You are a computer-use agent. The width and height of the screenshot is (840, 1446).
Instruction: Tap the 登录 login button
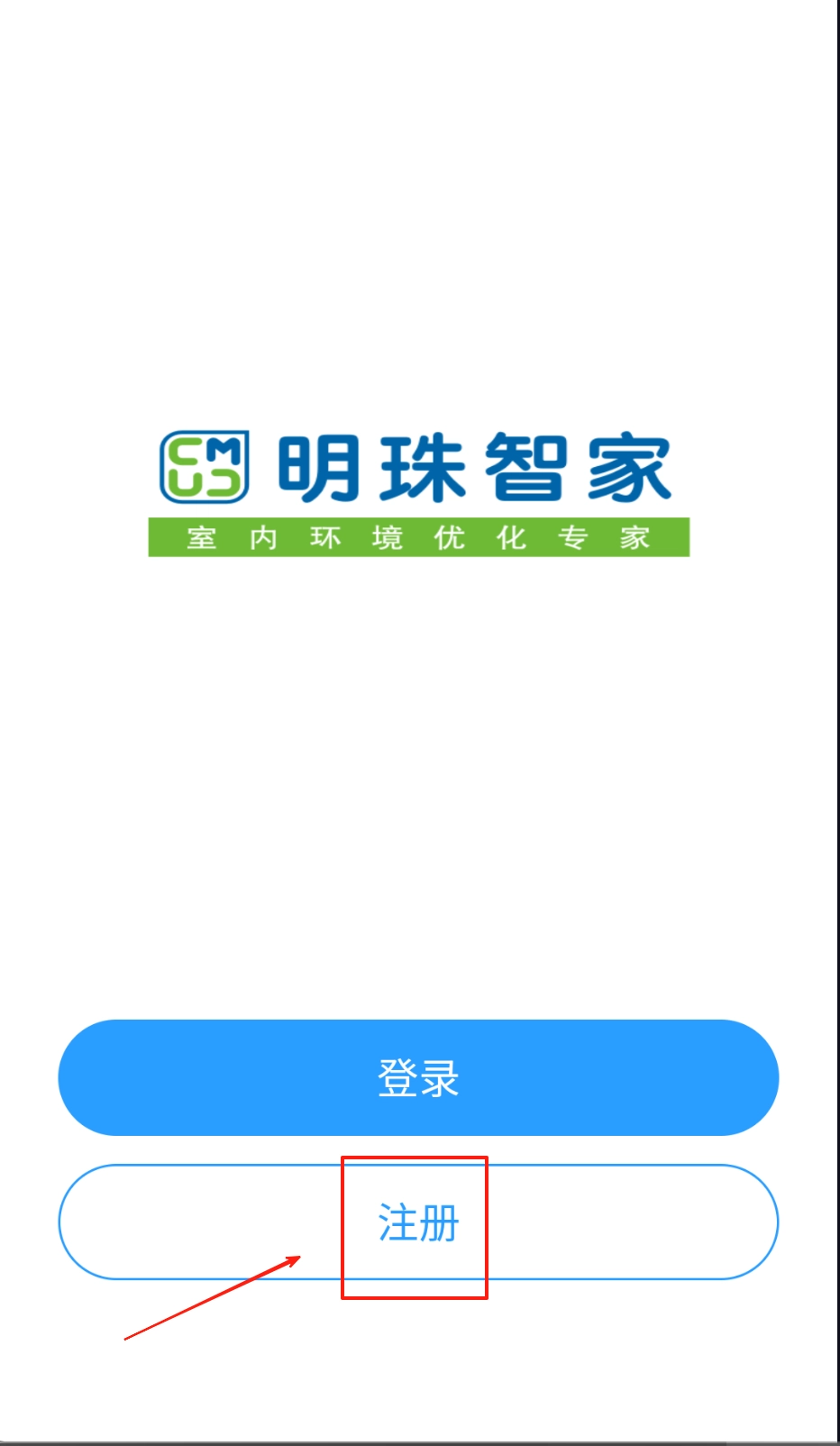418,1077
